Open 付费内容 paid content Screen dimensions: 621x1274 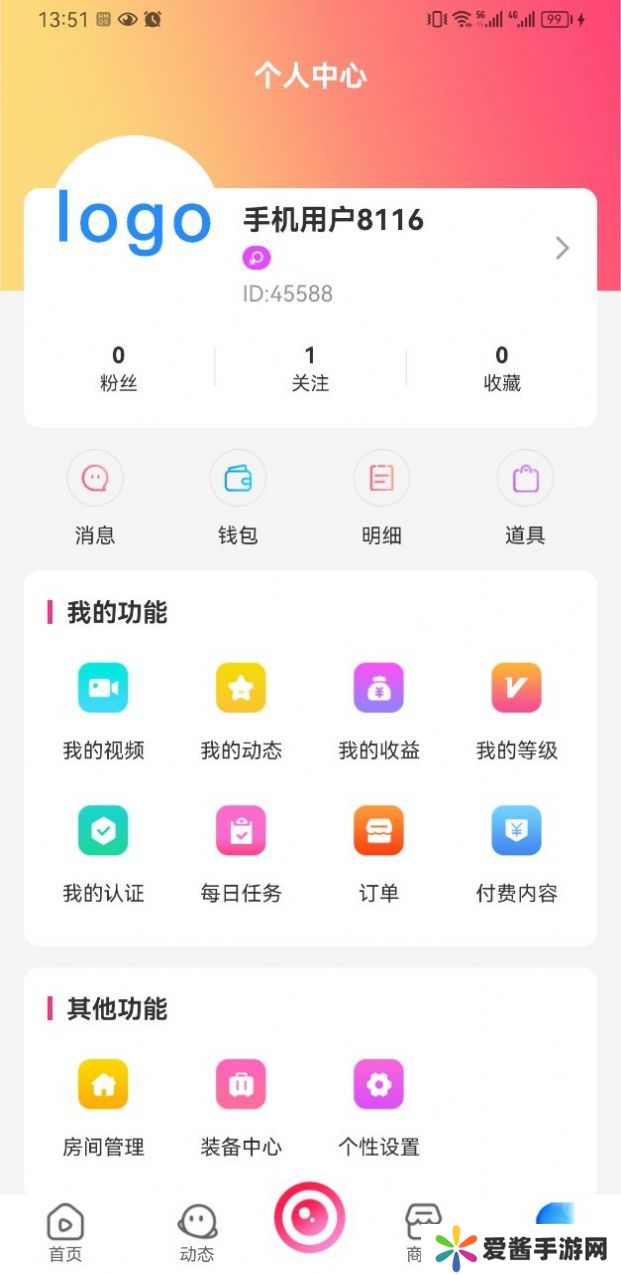[516, 849]
